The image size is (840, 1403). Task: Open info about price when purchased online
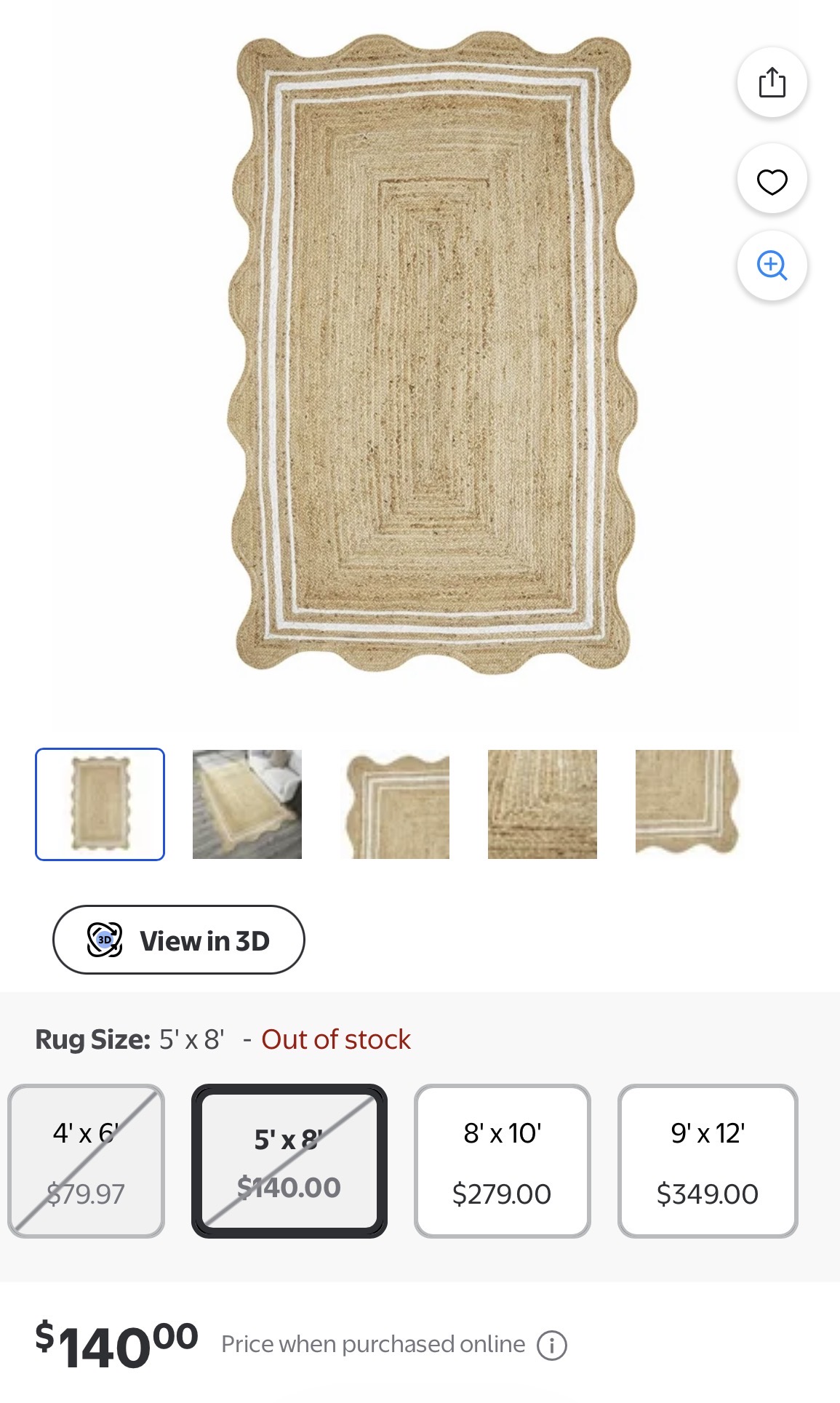tap(551, 1346)
